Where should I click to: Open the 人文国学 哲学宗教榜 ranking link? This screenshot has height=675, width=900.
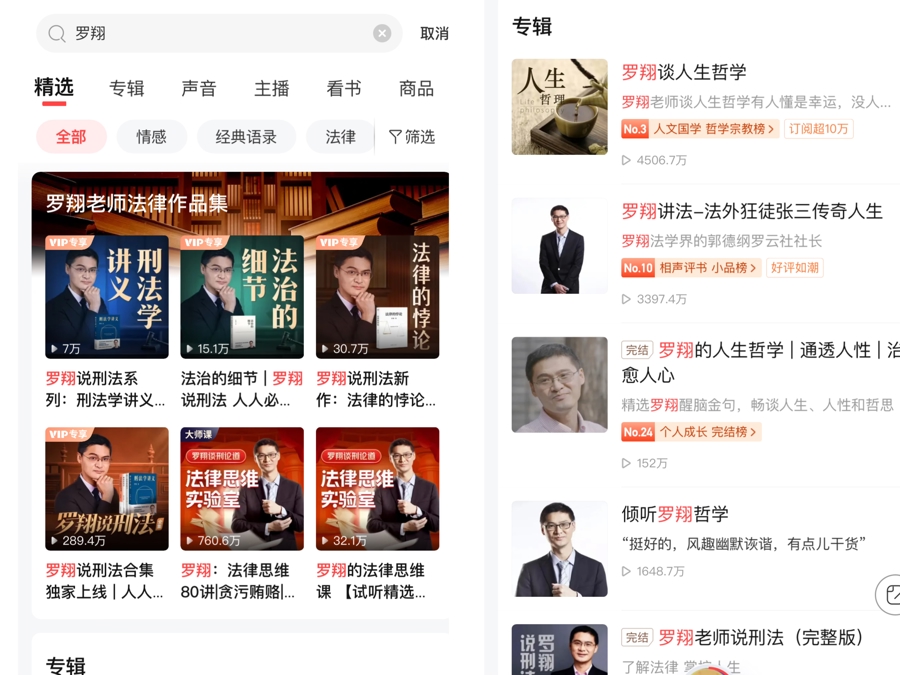(713, 129)
